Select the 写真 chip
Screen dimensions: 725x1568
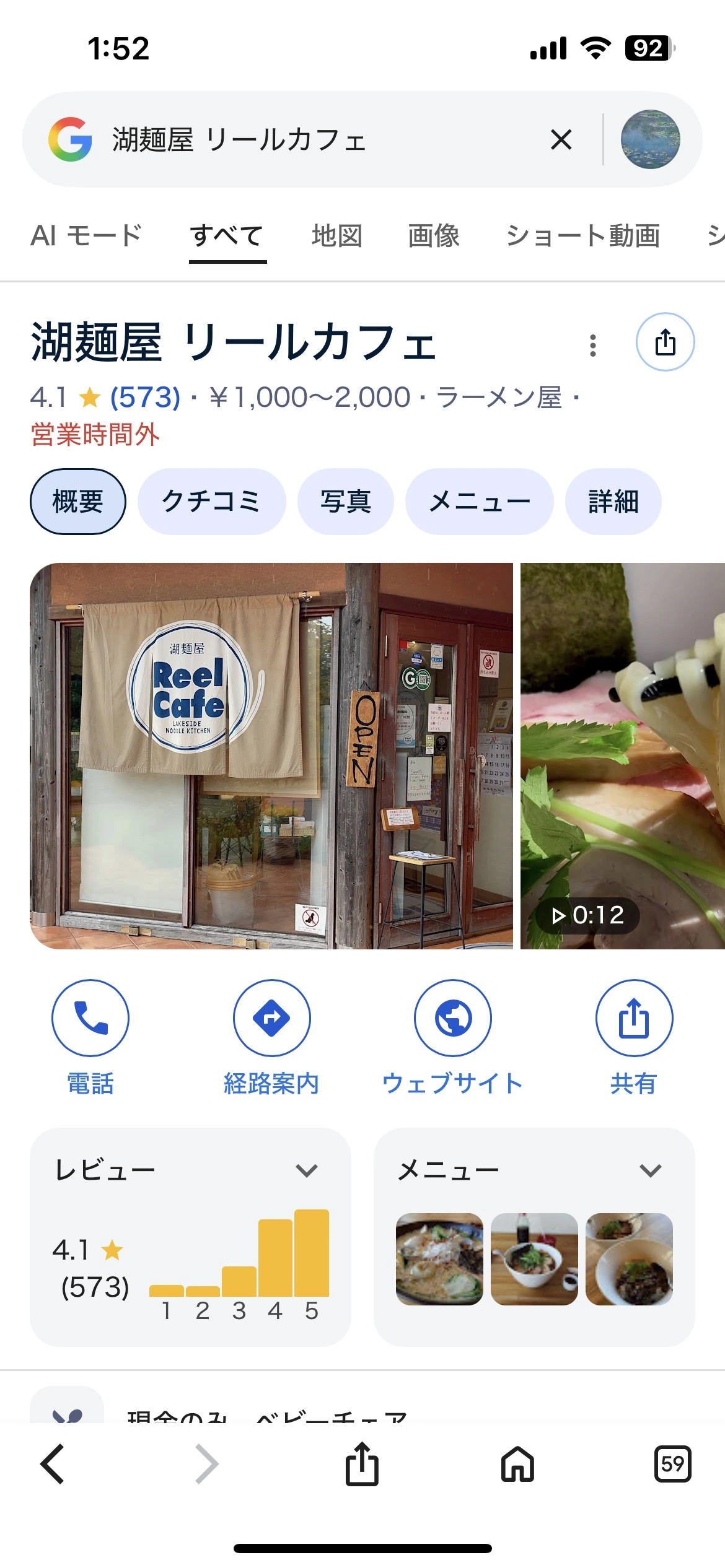pos(345,501)
